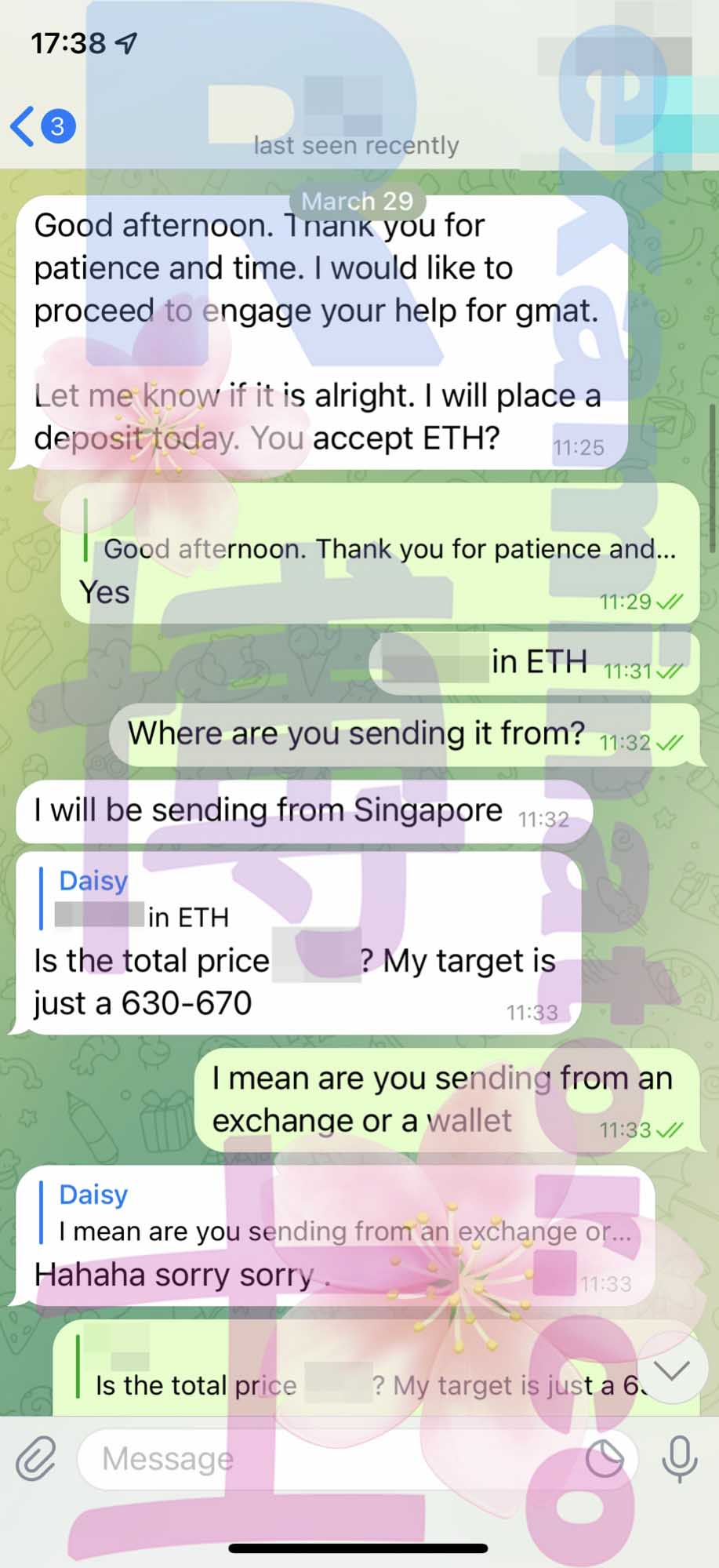Jump to latest messages with down chevron
The height and width of the screenshot is (1568, 719).
click(x=672, y=1369)
